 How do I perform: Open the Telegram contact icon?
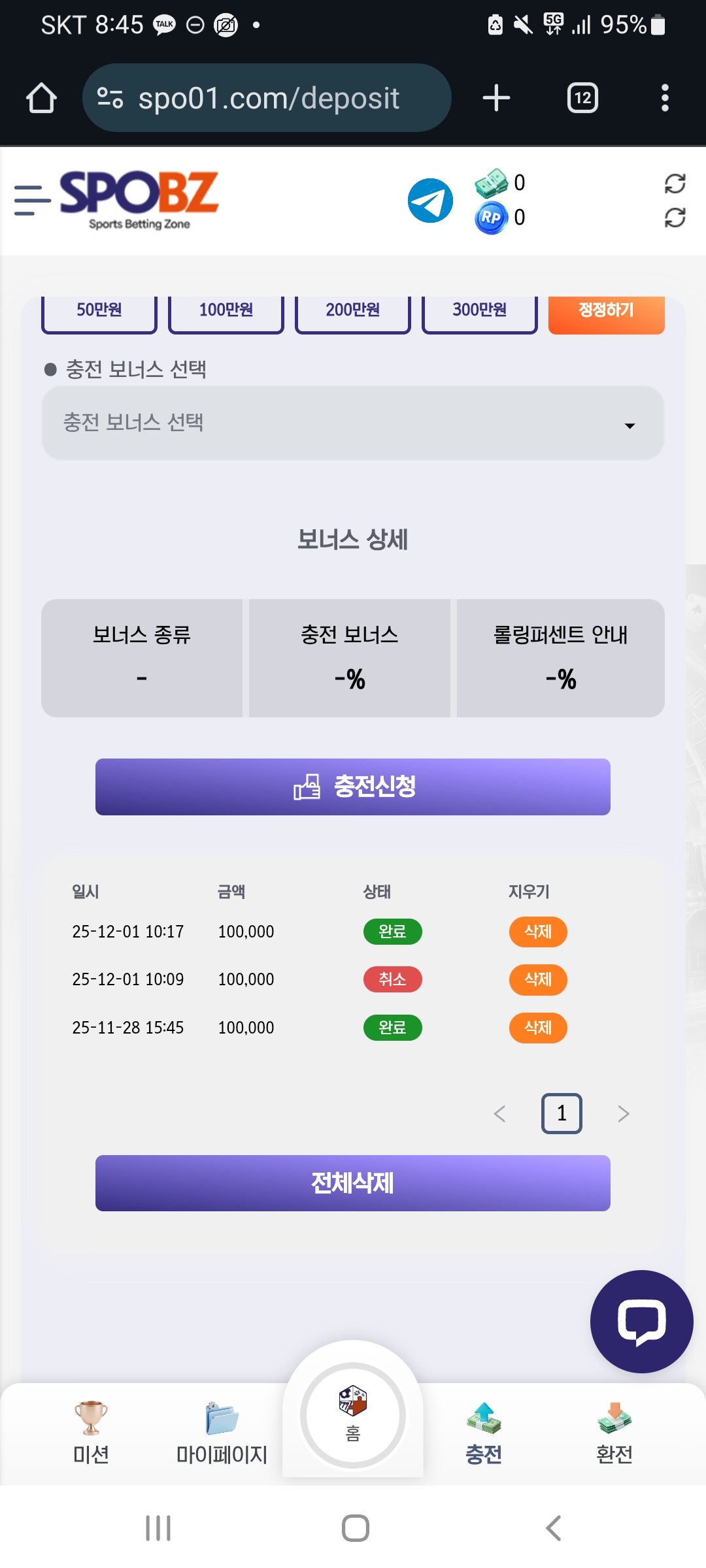tap(430, 201)
